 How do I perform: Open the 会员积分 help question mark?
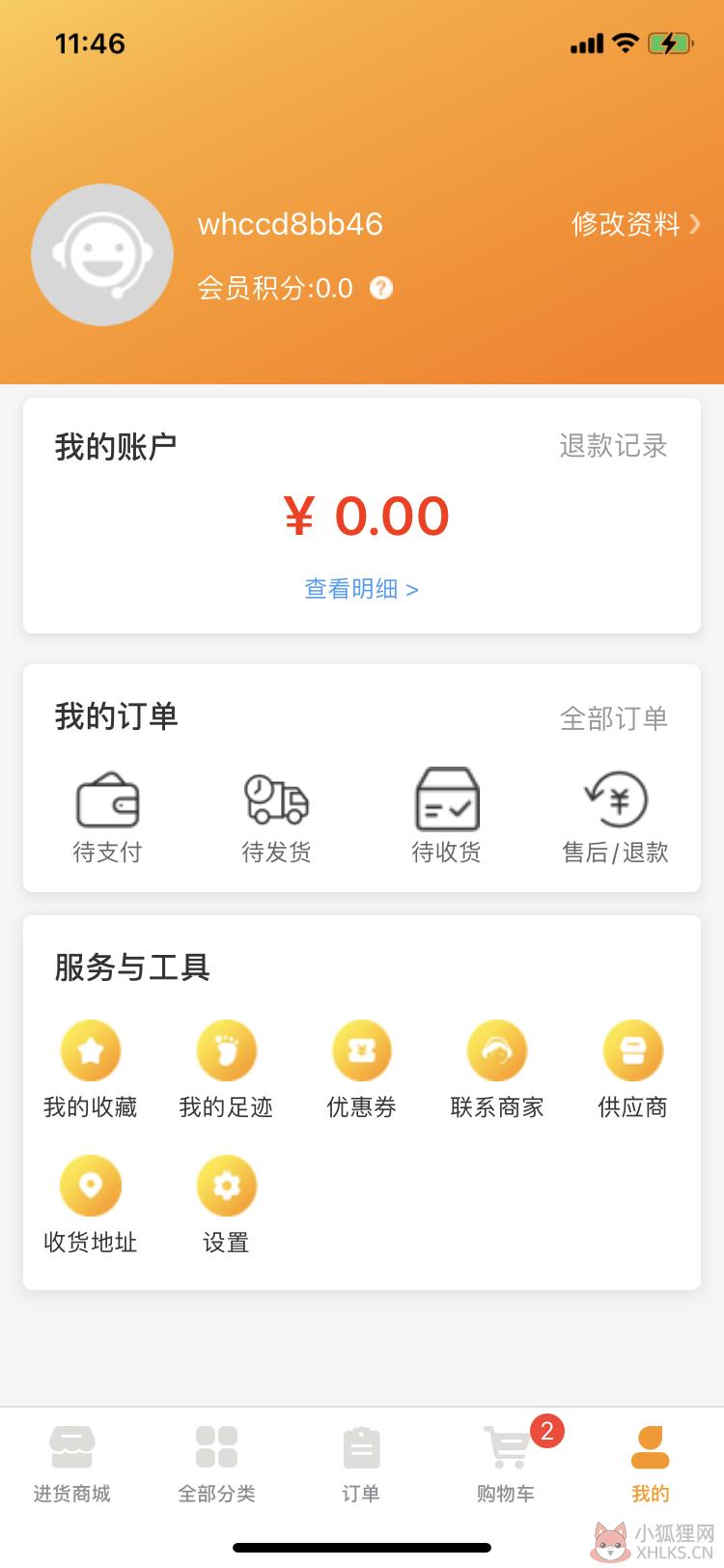click(x=381, y=288)
